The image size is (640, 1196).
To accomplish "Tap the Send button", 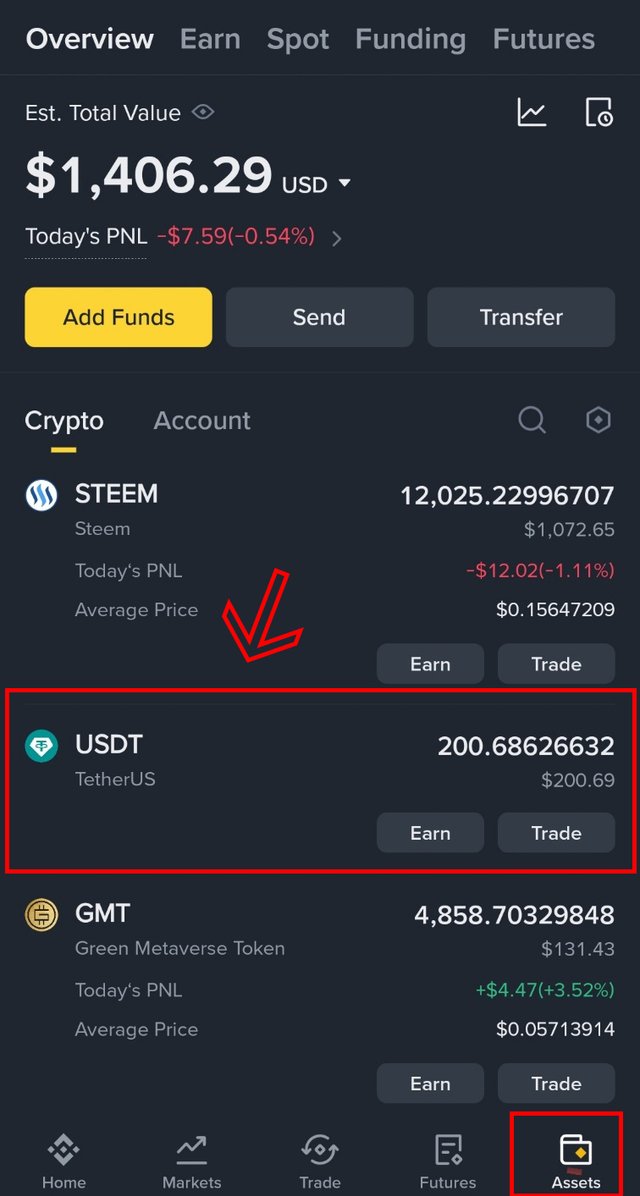I will click(x=319, y=317).
